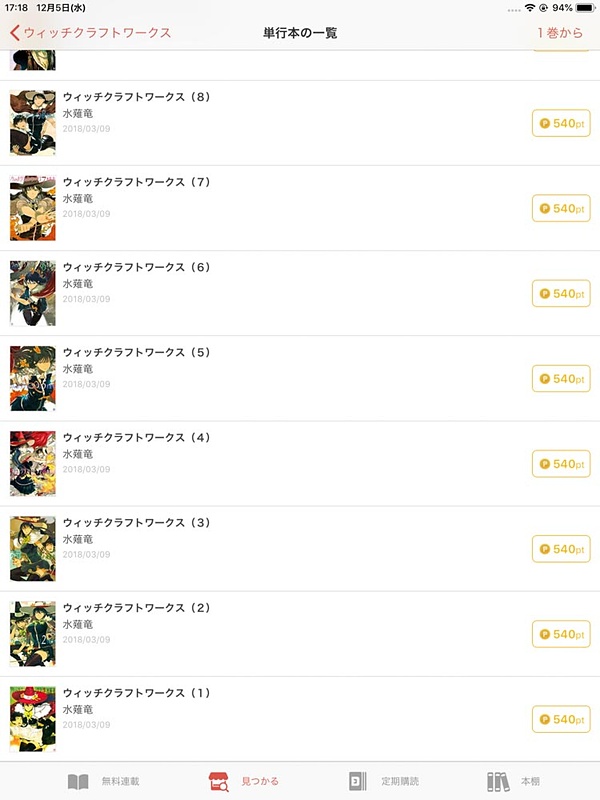Switch to the 無料連載 tab
Image resolution: width=600 pixels, height=800 pixels.
coord(103,781)
